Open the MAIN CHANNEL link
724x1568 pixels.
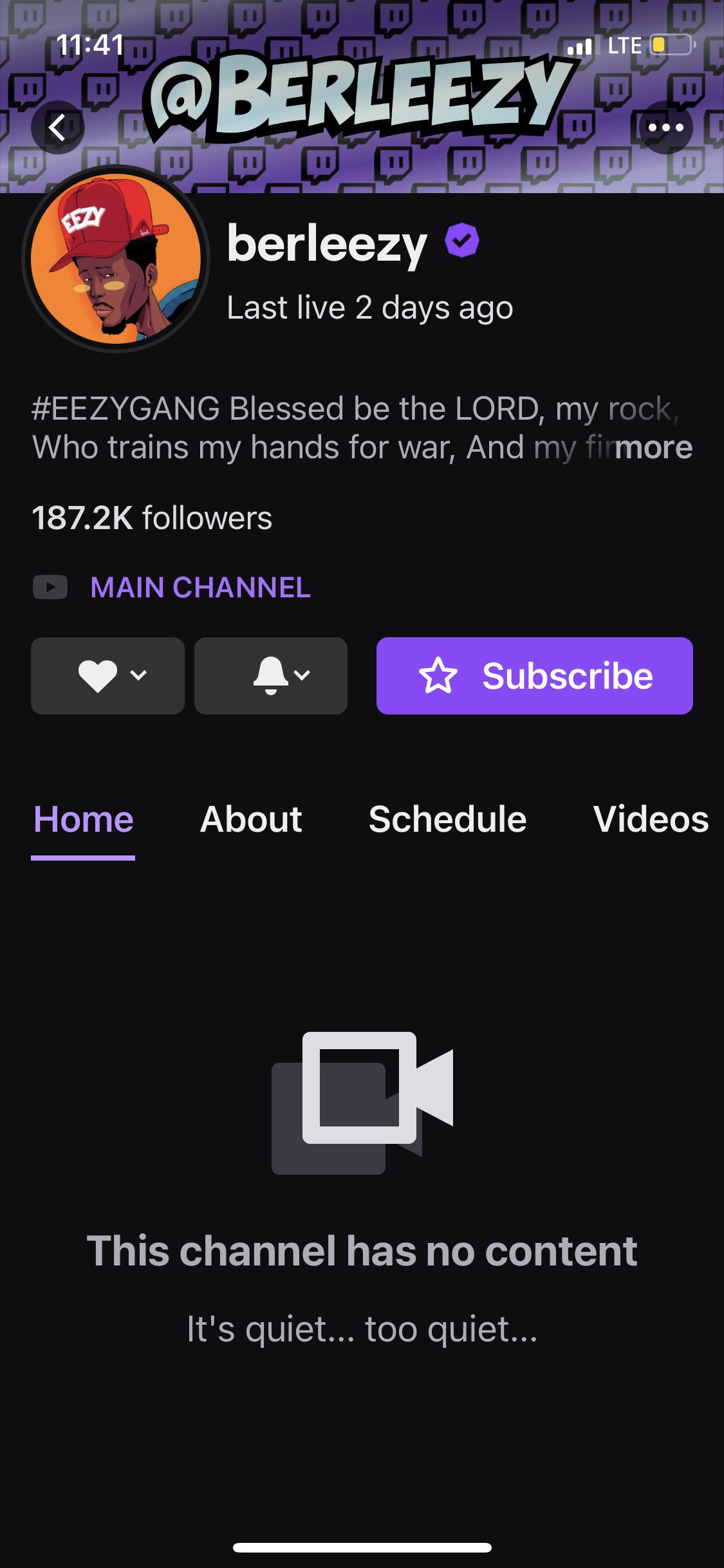200,587
